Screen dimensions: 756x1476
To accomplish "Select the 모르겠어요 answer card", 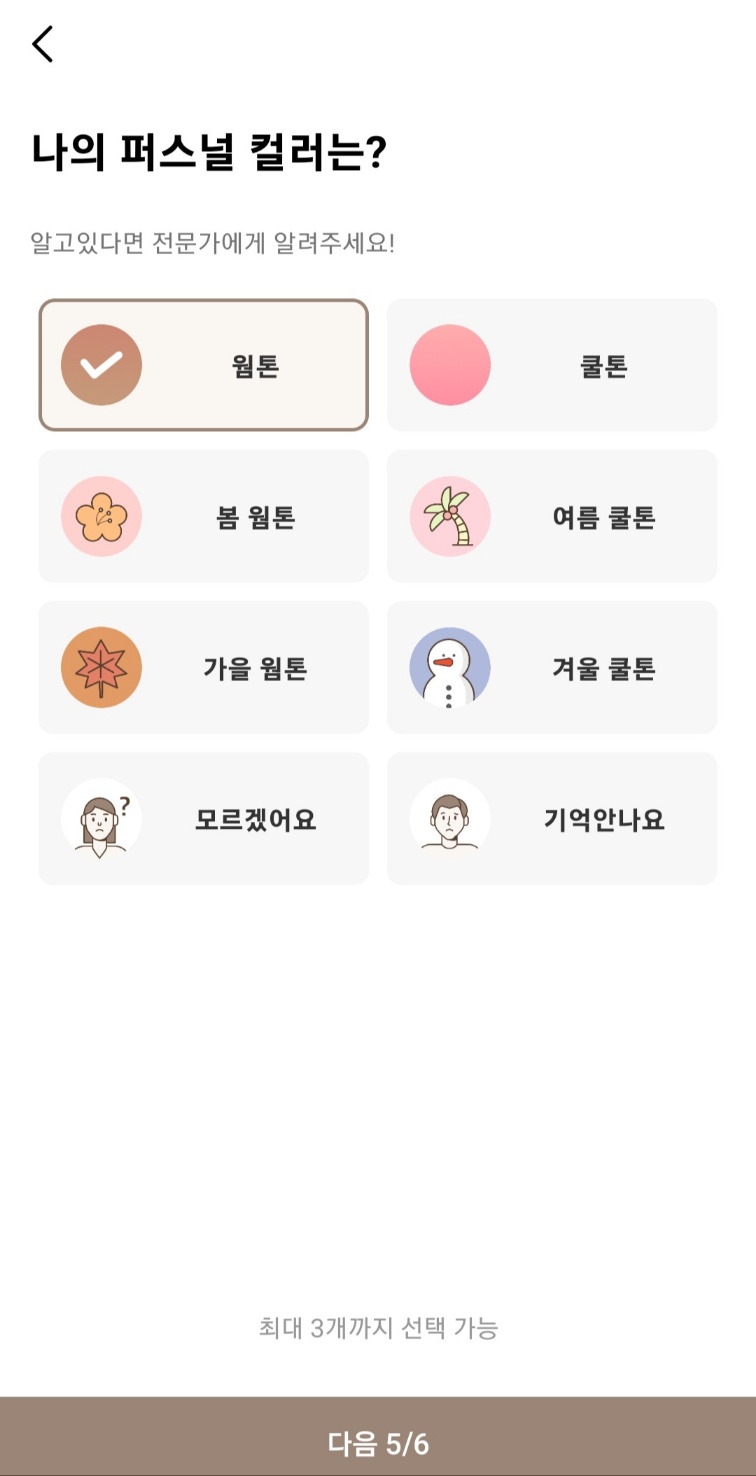I will (203, 818).
